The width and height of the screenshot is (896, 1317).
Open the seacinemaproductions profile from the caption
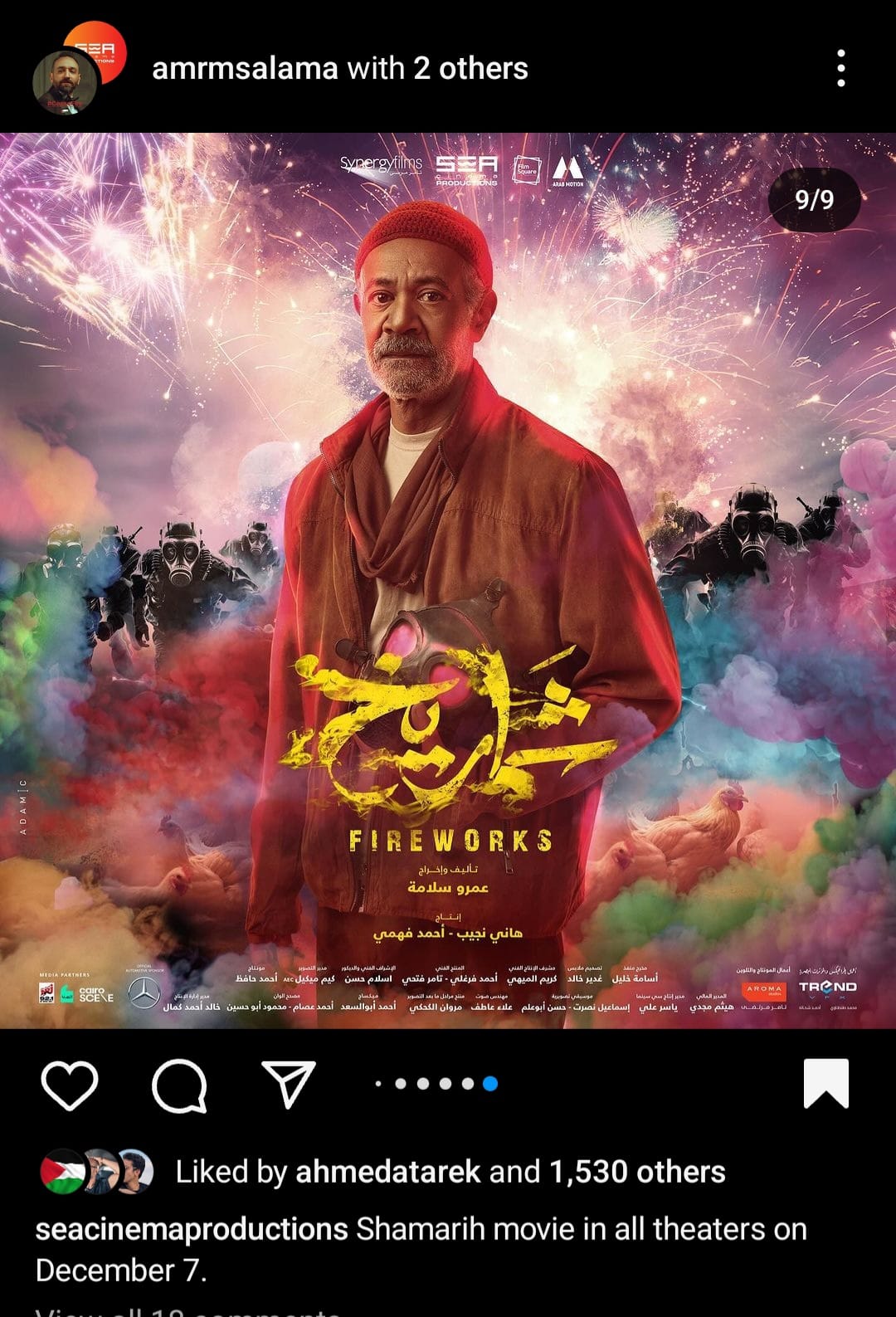tap(192, 1229)
